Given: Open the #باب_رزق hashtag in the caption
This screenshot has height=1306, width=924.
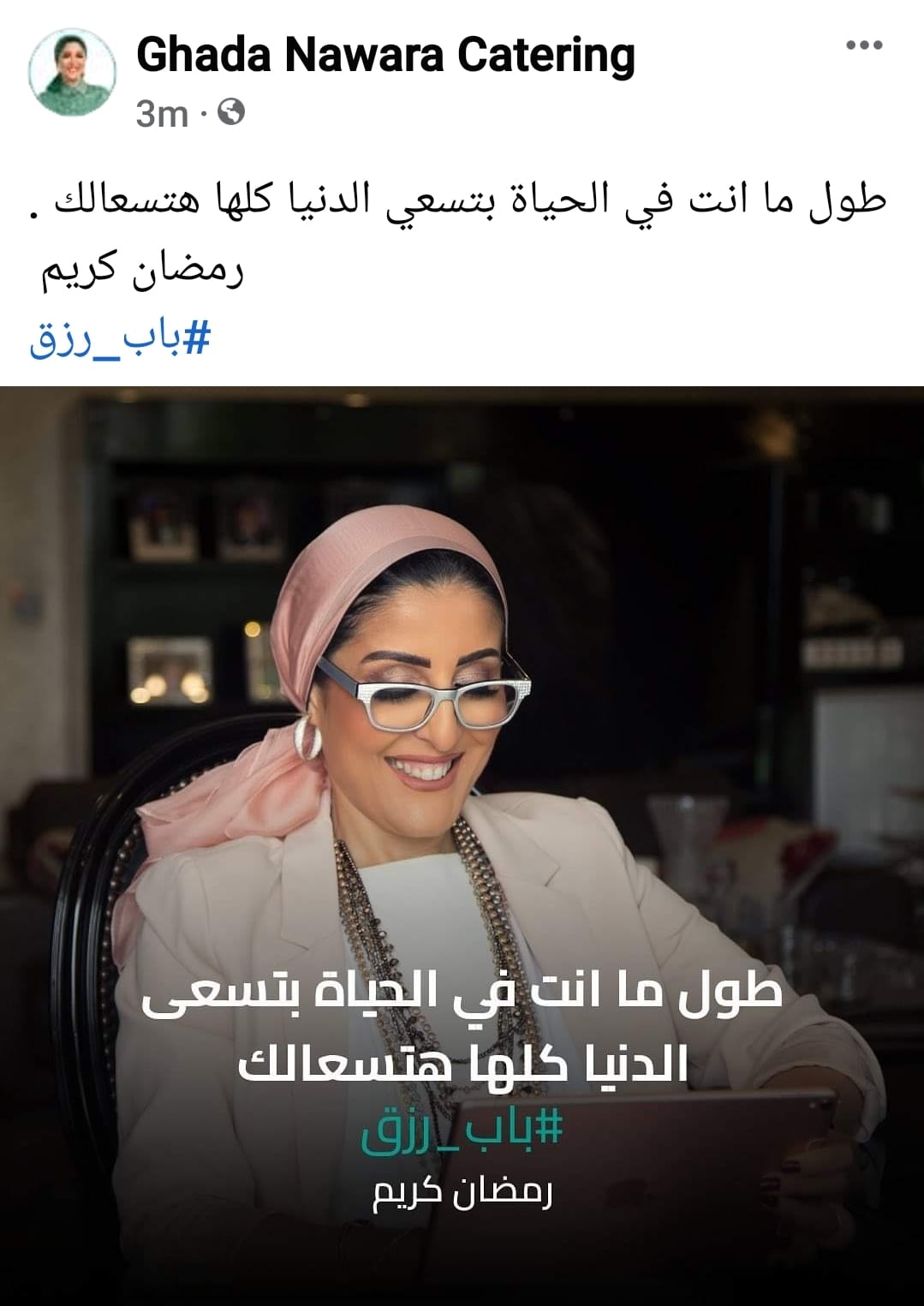Looking at the screenshot, I should click(120, 340).
